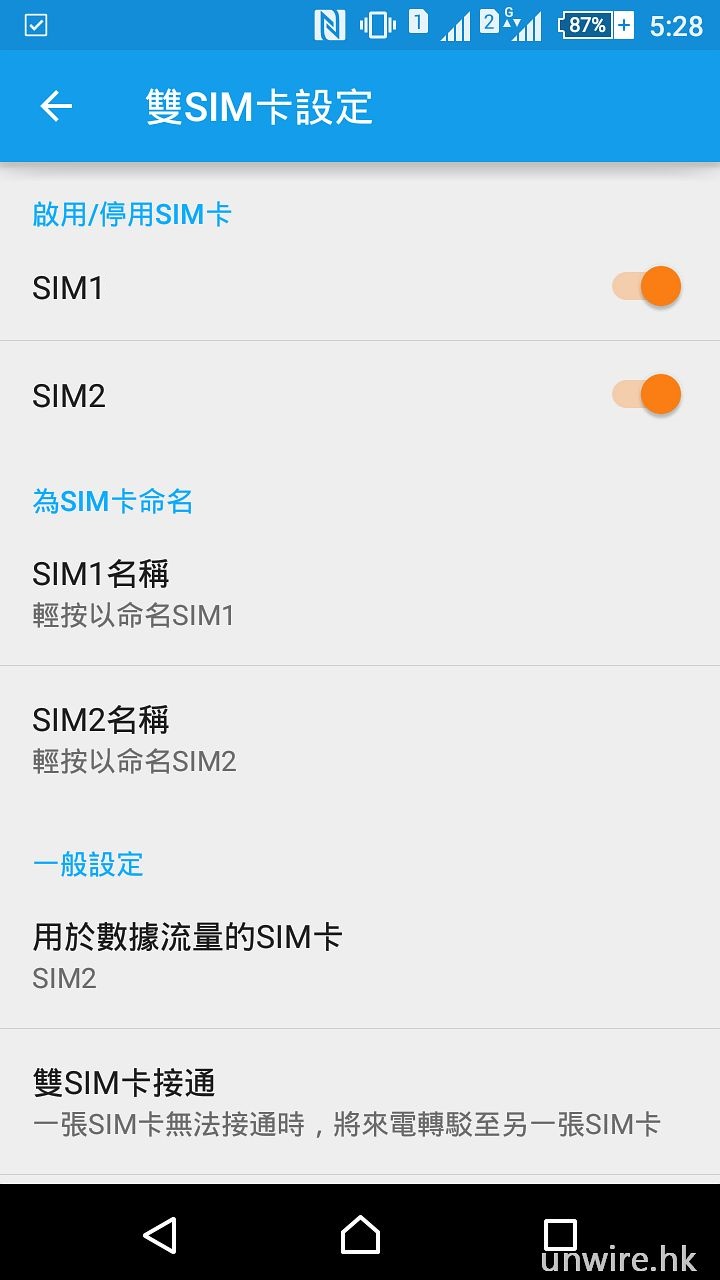Go back from 雙SIM卡設定

[56, 107]
